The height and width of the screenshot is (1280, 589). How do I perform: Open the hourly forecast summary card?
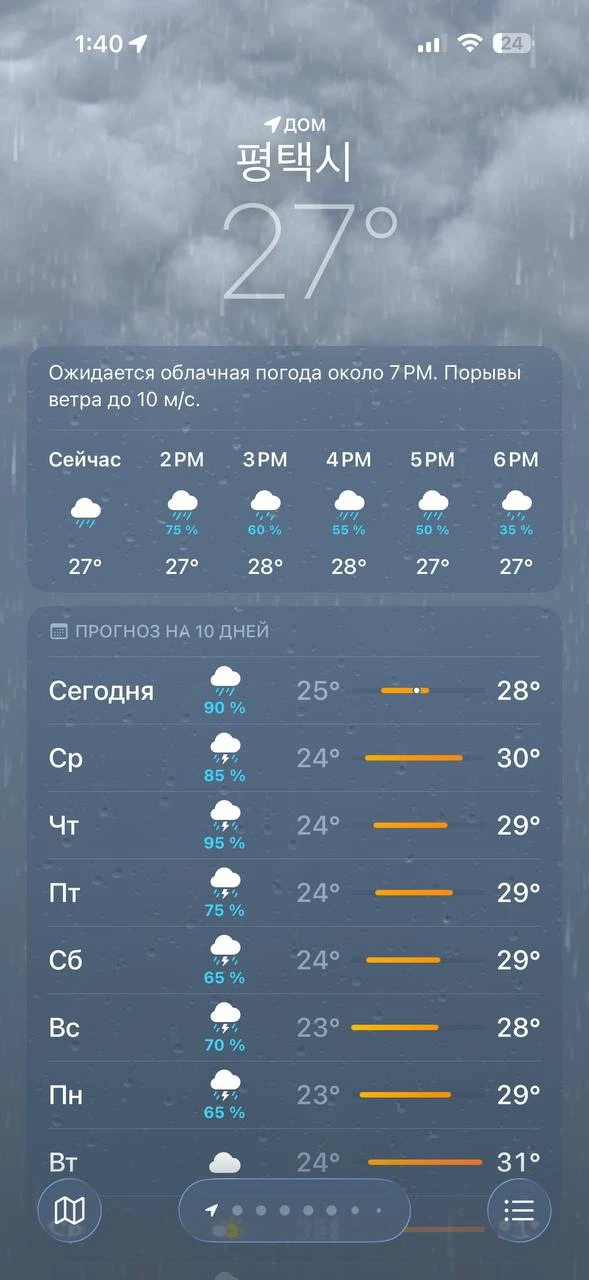pyautogui.click(x=294, y=469)
